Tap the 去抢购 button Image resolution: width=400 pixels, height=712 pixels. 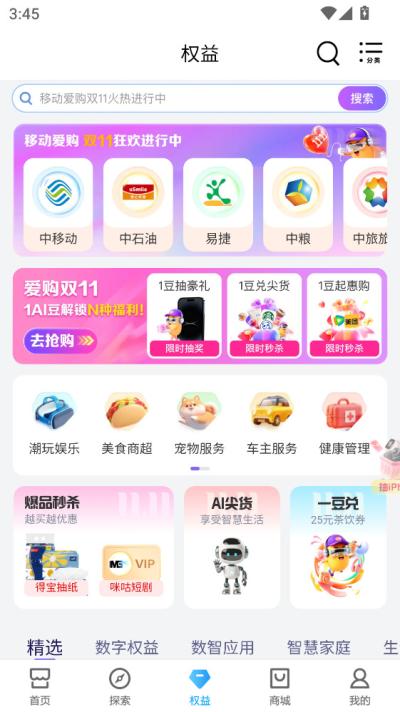click(x=60, y=341)
